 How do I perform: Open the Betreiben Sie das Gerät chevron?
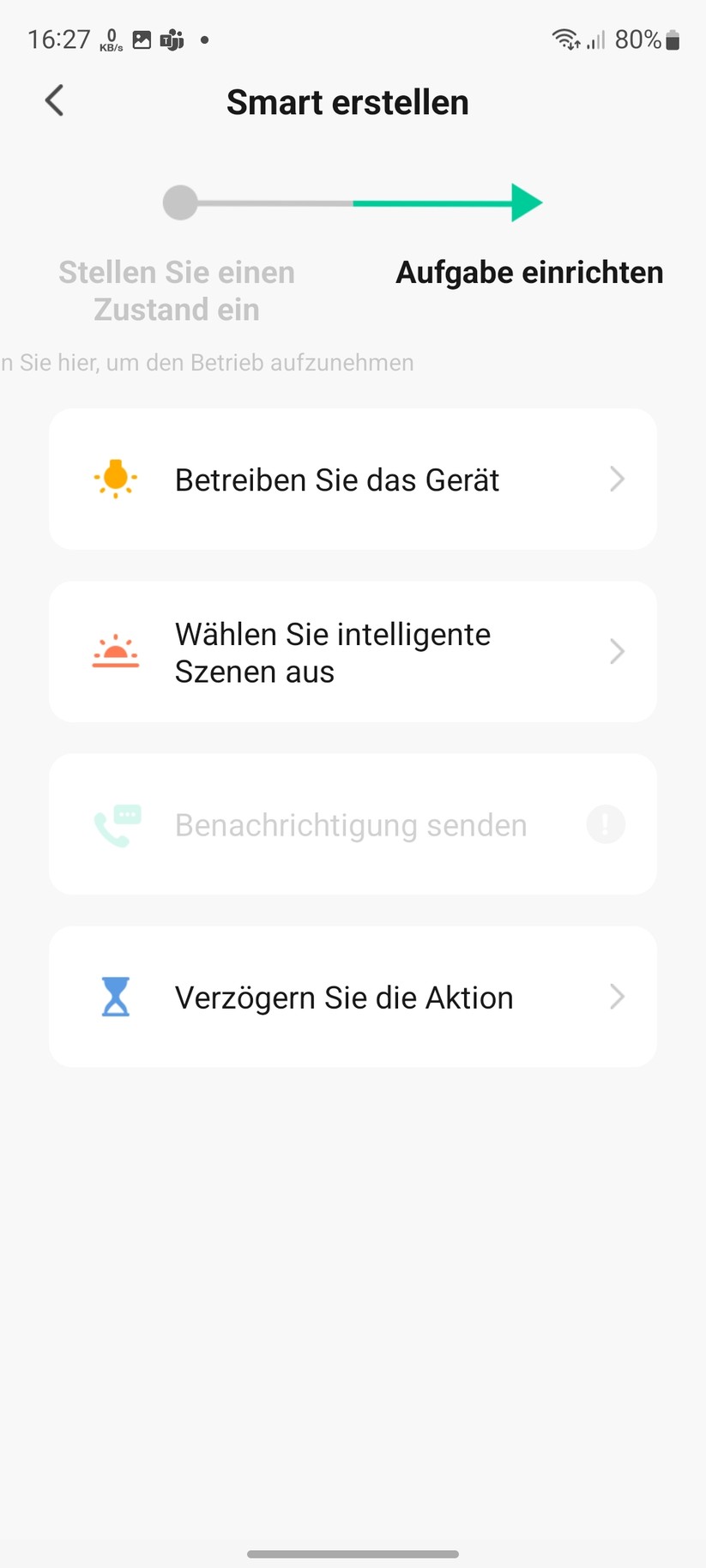coord(617,479)
